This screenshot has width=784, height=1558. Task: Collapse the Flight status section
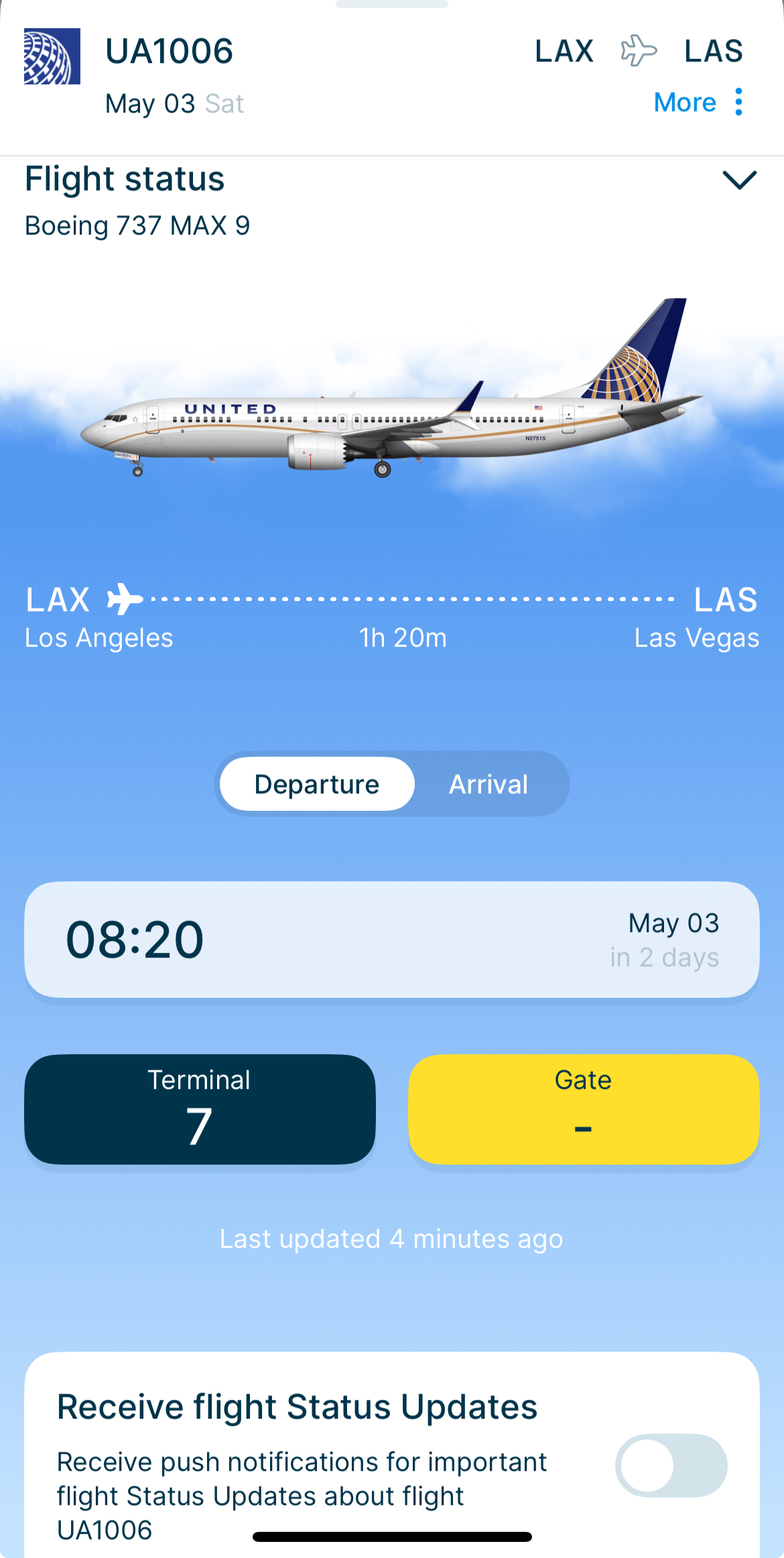point(739,180)
